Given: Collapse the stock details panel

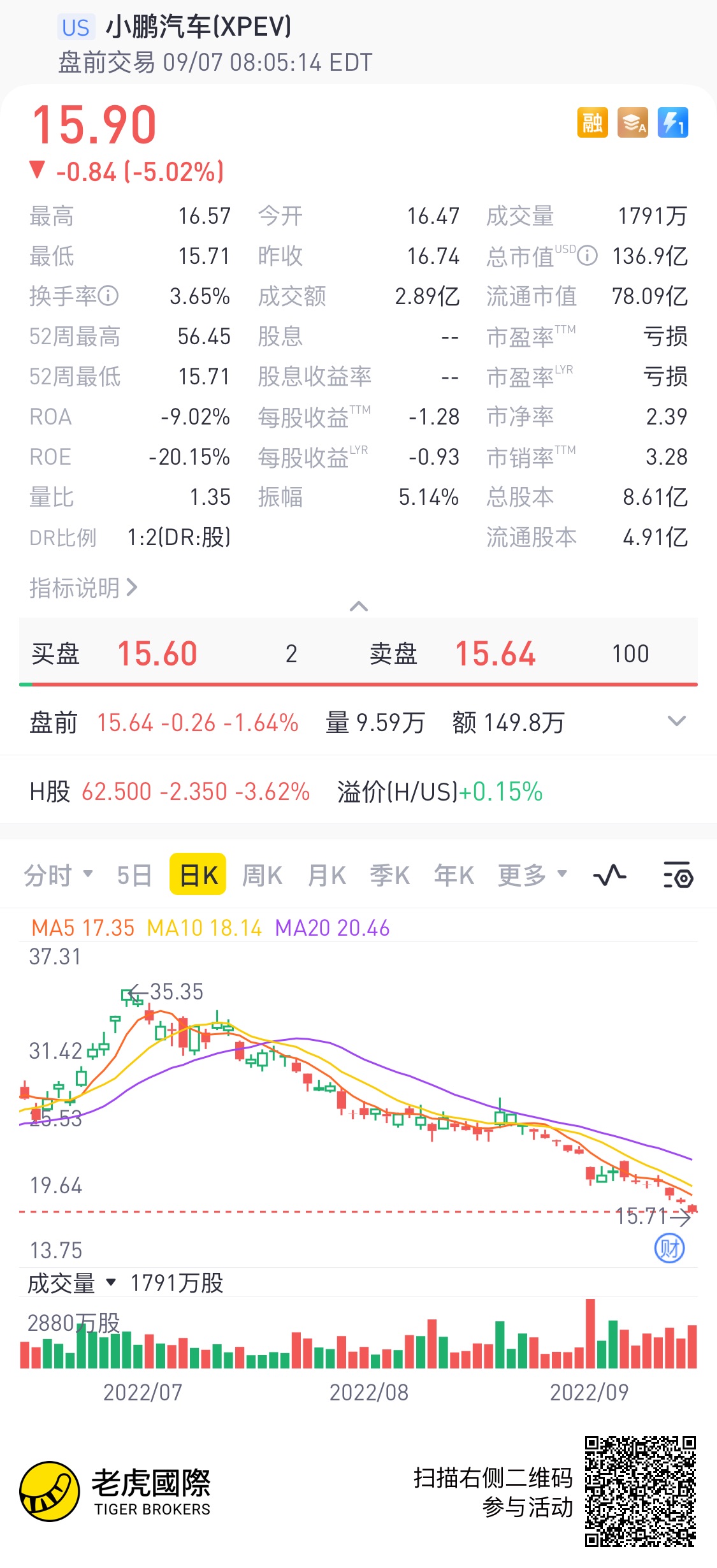Looking at the screenshot, I should pos(359,606).
